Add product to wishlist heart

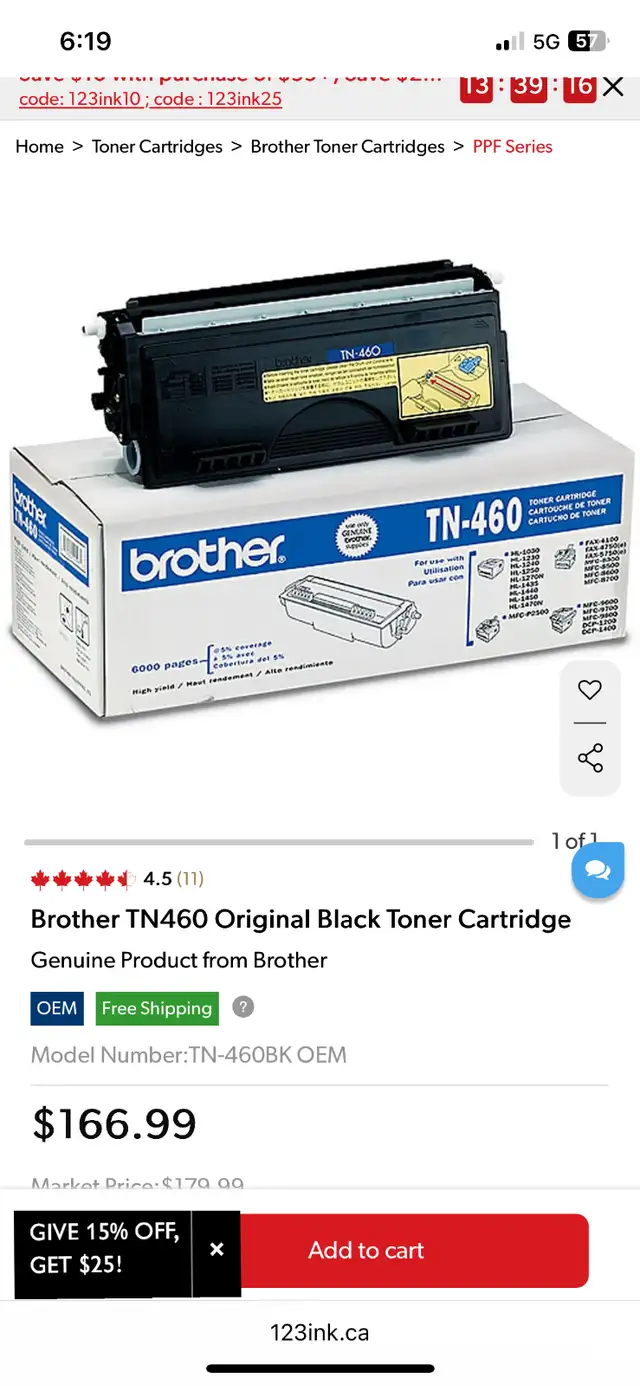point(590,689)
